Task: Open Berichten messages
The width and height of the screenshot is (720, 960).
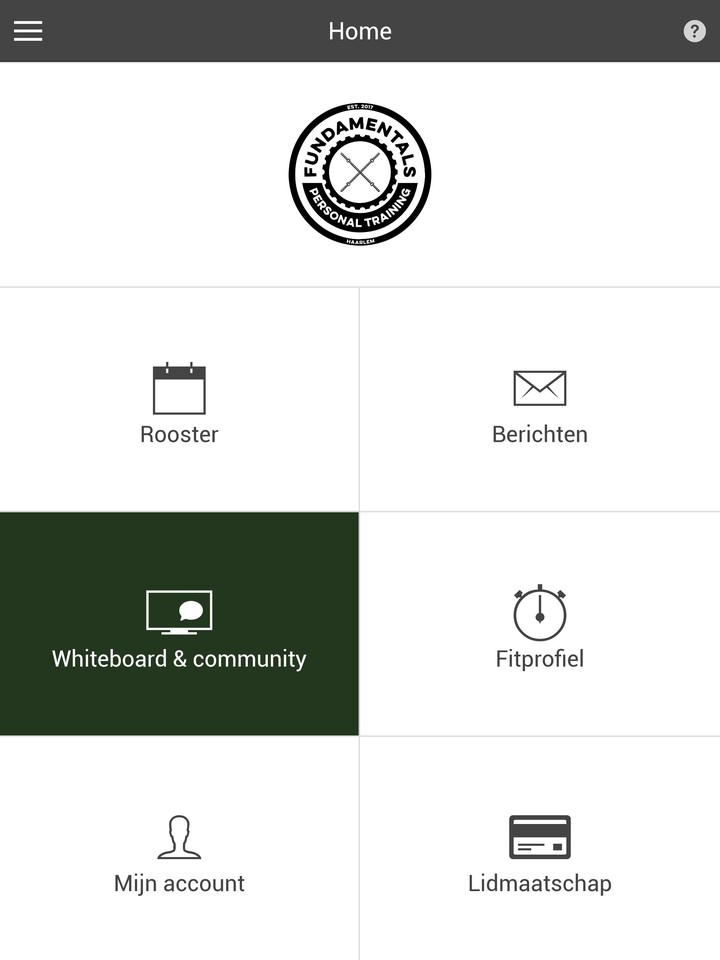Action: tap(539, 400)
